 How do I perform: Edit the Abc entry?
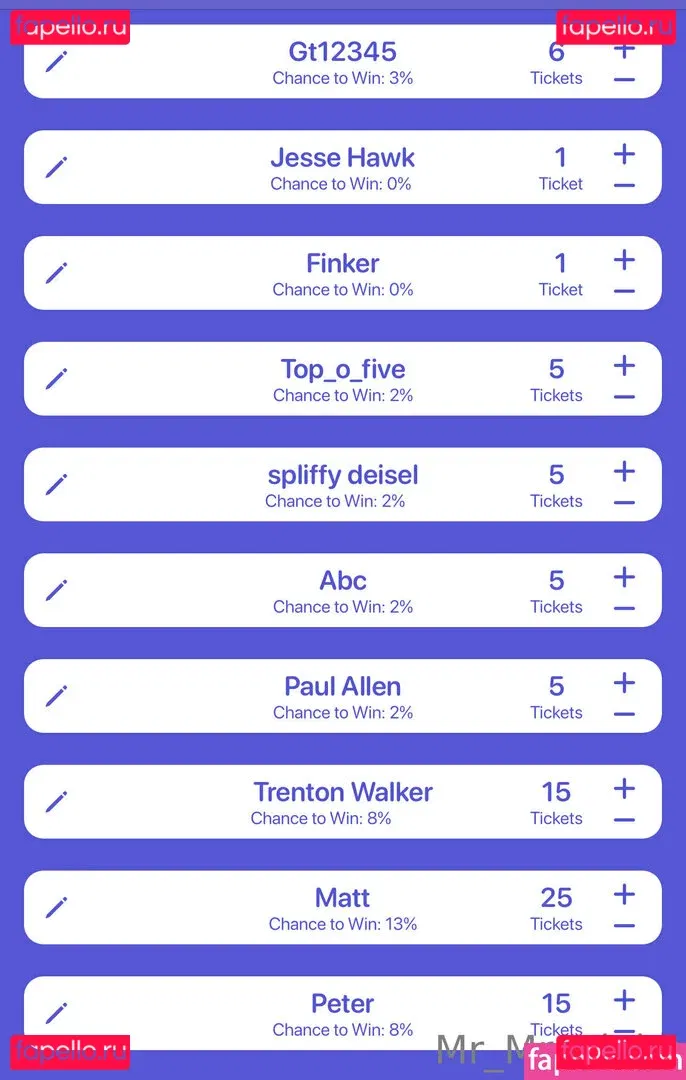pos(57,590)
